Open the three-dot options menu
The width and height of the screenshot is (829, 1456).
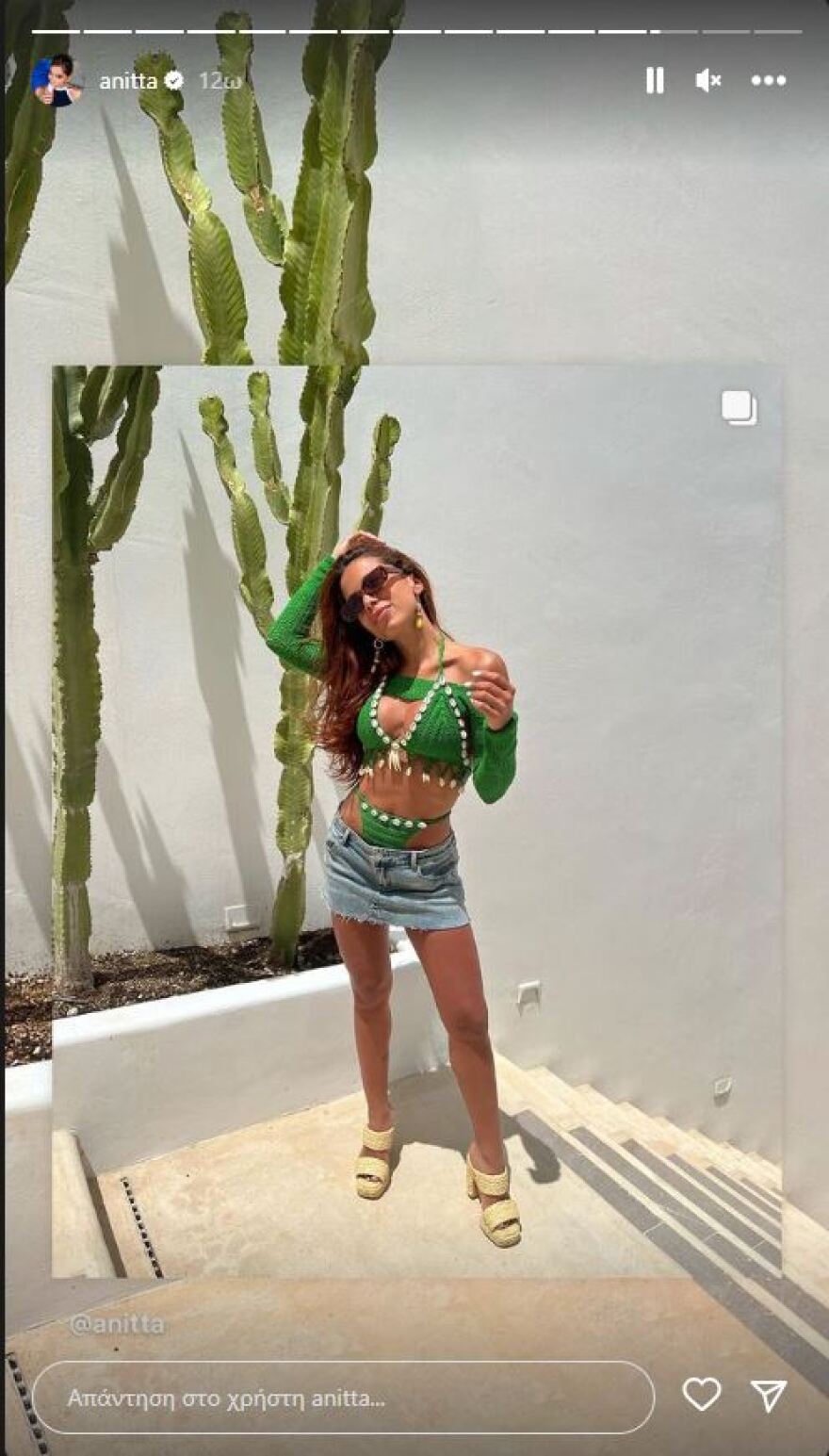point(769,81)
